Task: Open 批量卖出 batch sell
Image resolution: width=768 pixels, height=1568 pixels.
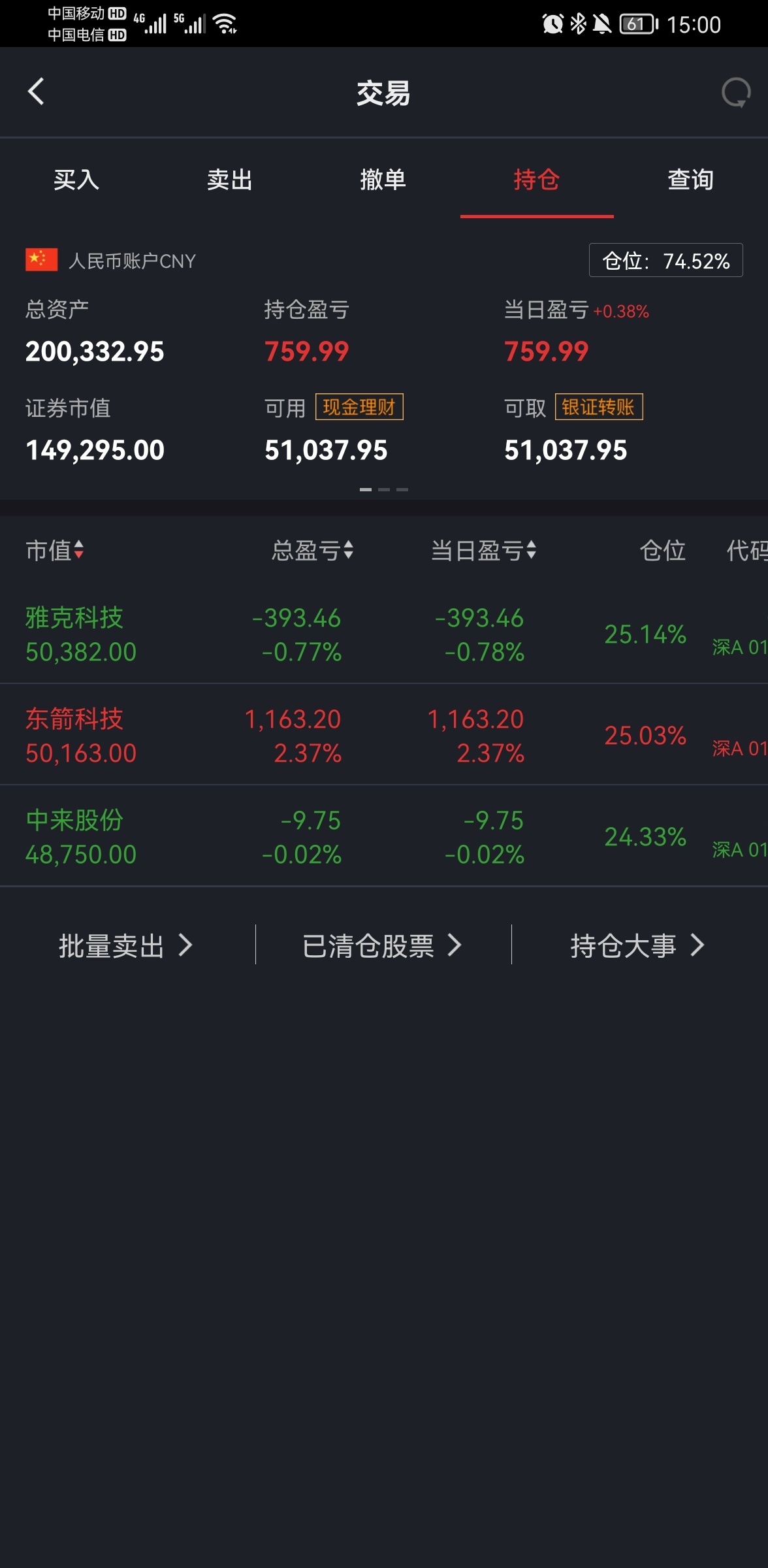Action: click(x=126, y=945)
